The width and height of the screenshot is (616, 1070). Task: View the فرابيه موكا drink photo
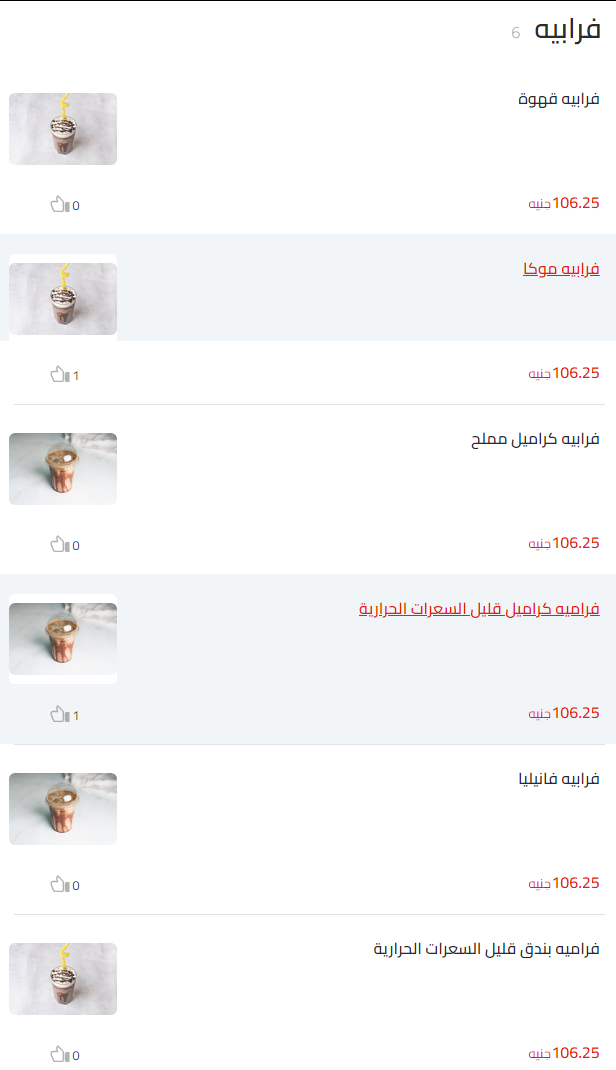click(63, 298)
